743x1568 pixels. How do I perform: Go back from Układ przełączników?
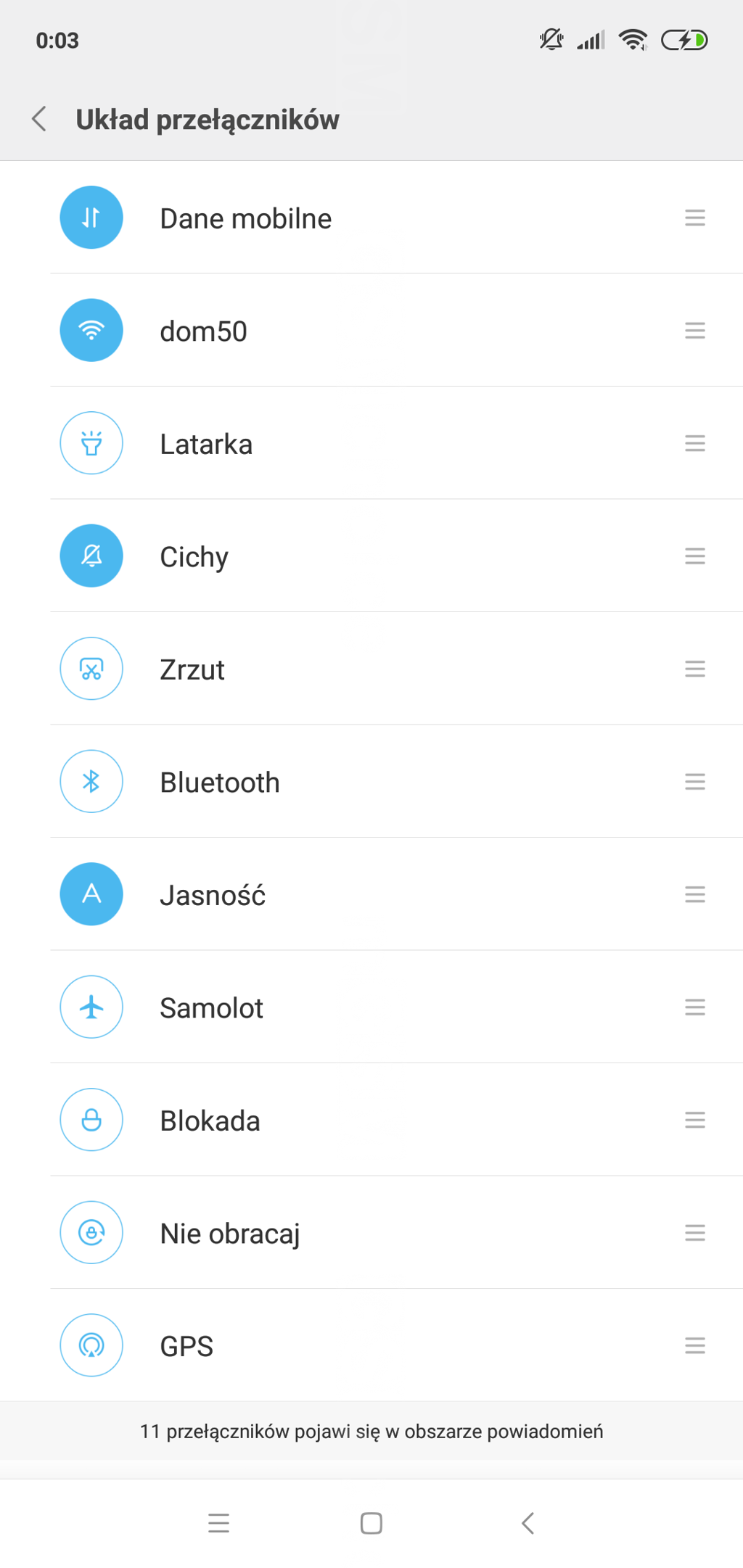coord(40,119)
